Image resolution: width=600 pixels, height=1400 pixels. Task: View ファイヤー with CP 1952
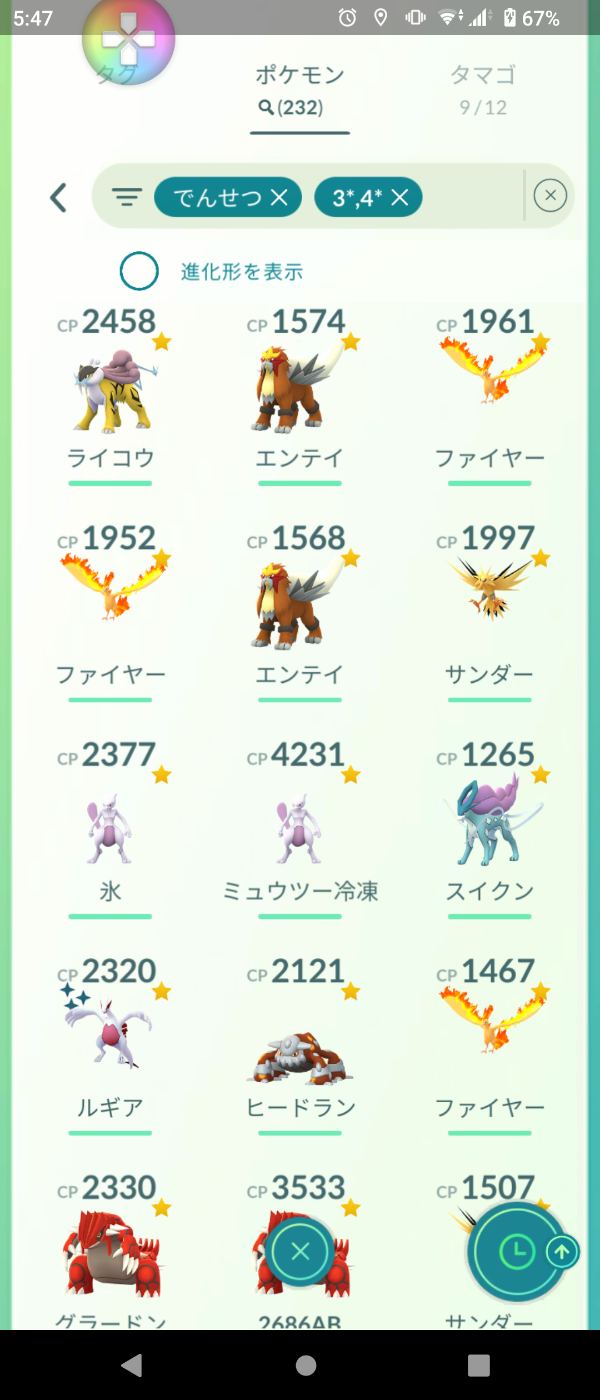tap(110, 612)
